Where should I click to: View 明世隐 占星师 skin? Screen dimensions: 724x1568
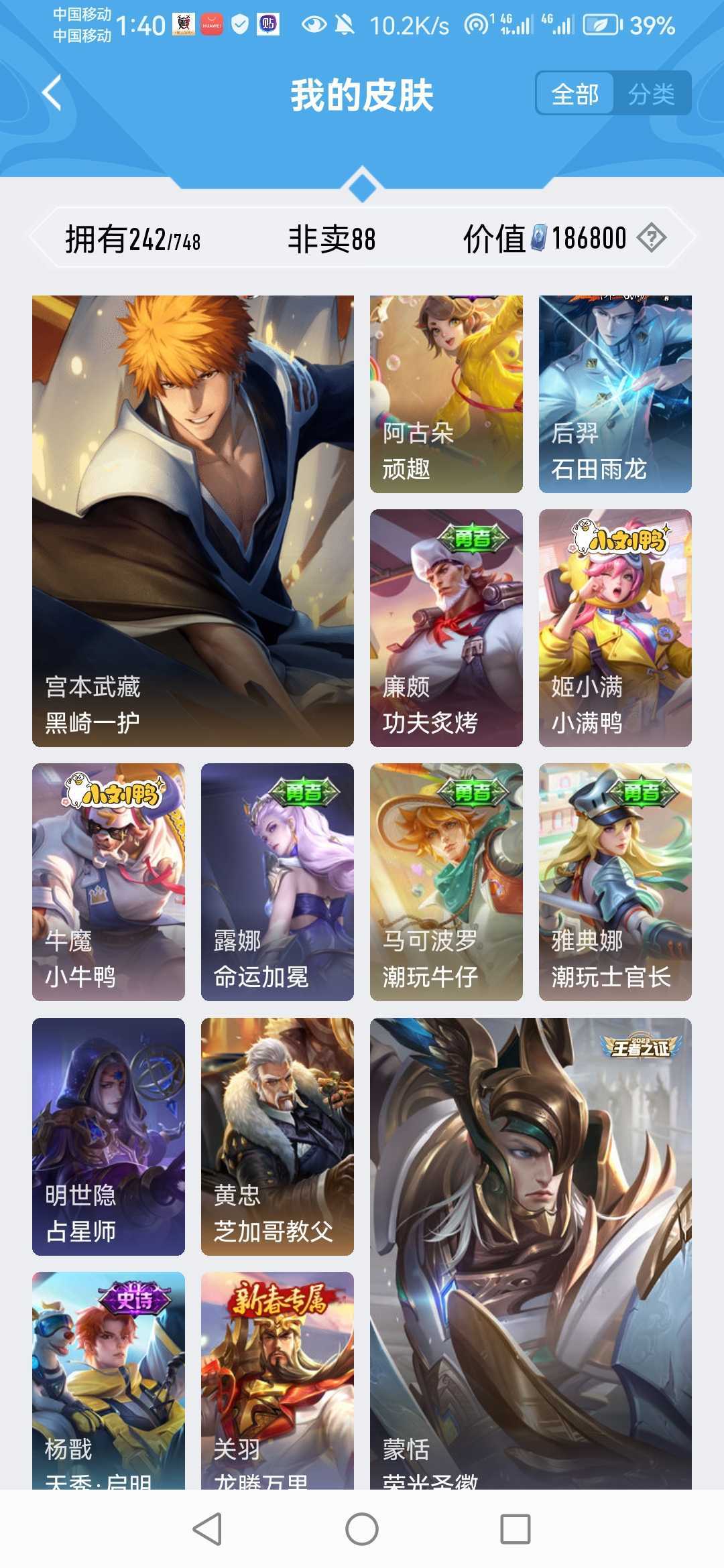[109, 1136]
